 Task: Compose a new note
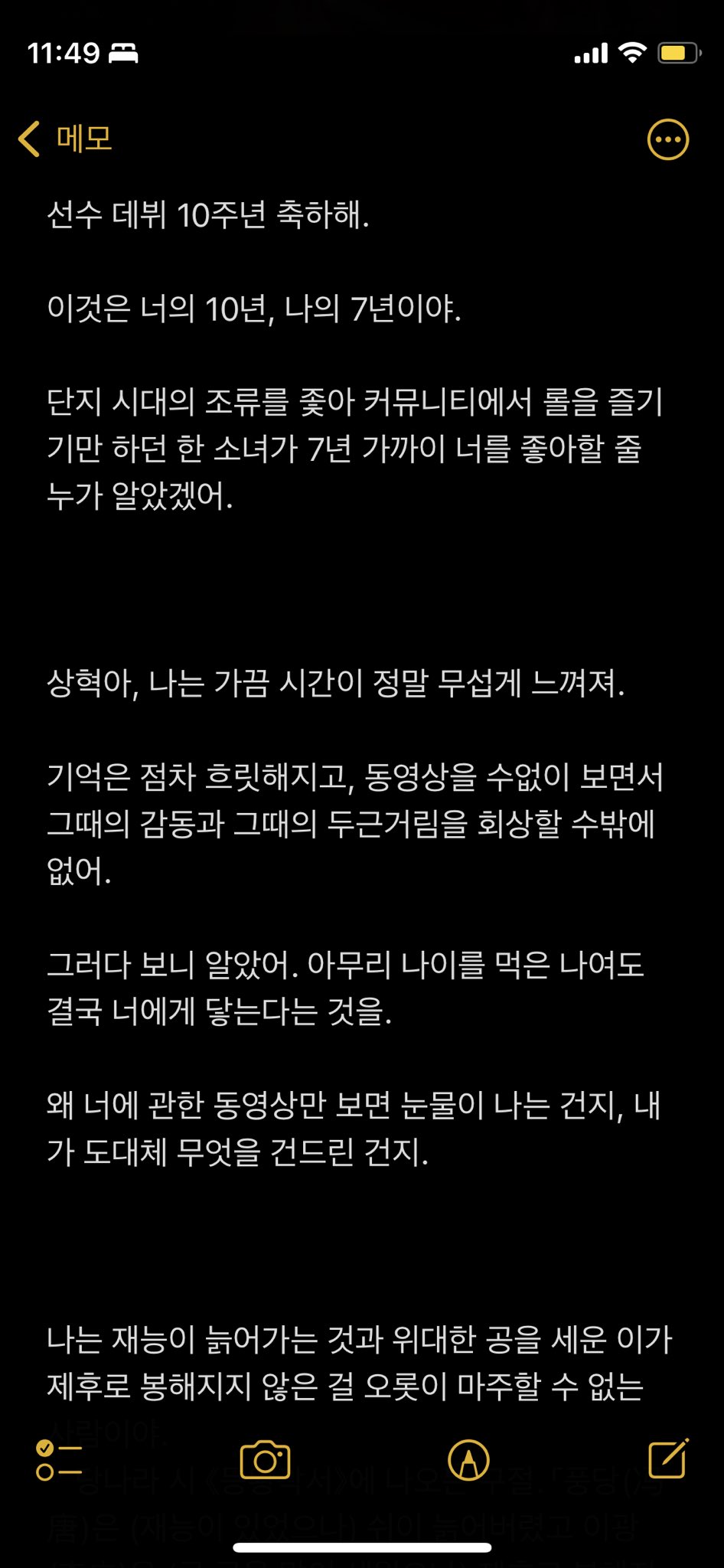click(x=669, y=1459)
